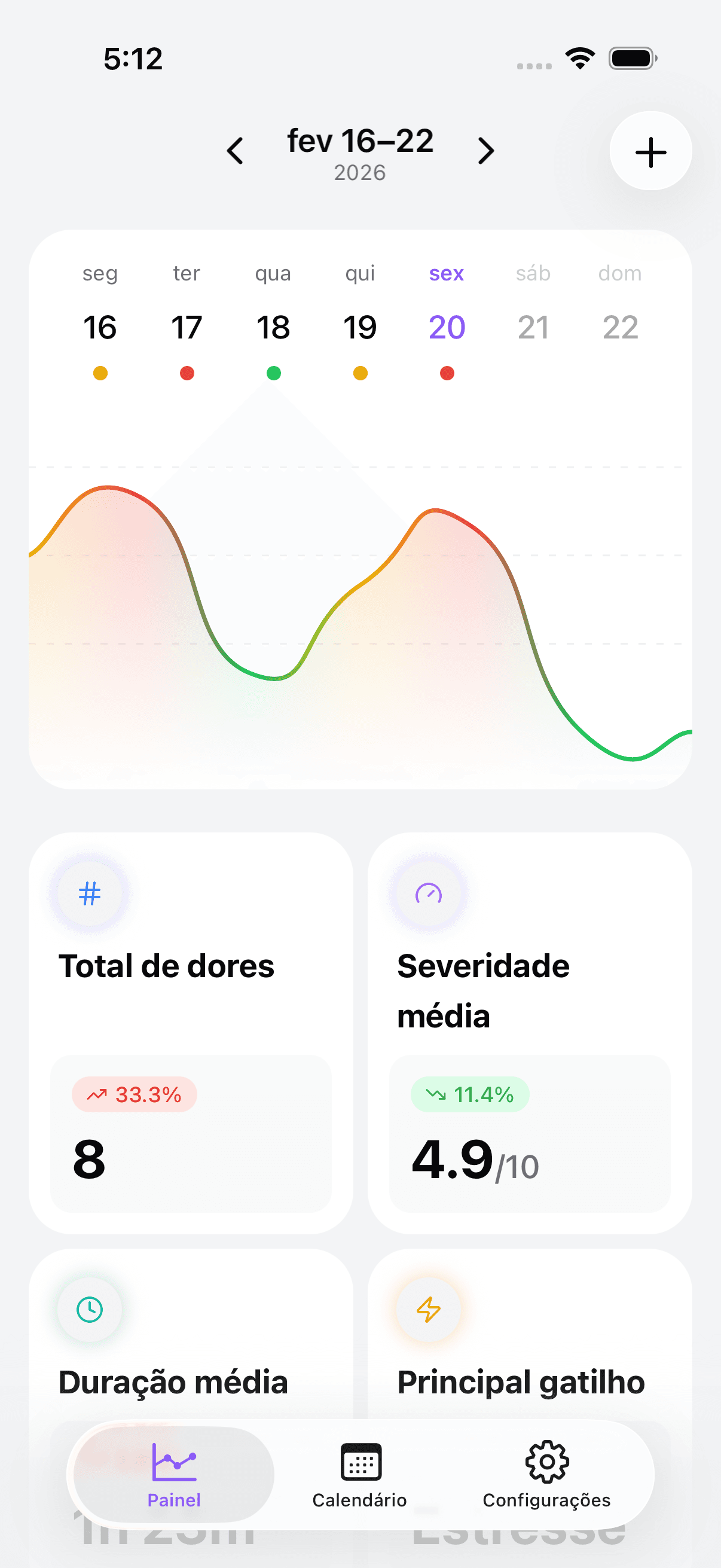This screenshot has height=1568, width=721.
Task: Go to previous week with left chevron
Action: click(x=237, y=151)
